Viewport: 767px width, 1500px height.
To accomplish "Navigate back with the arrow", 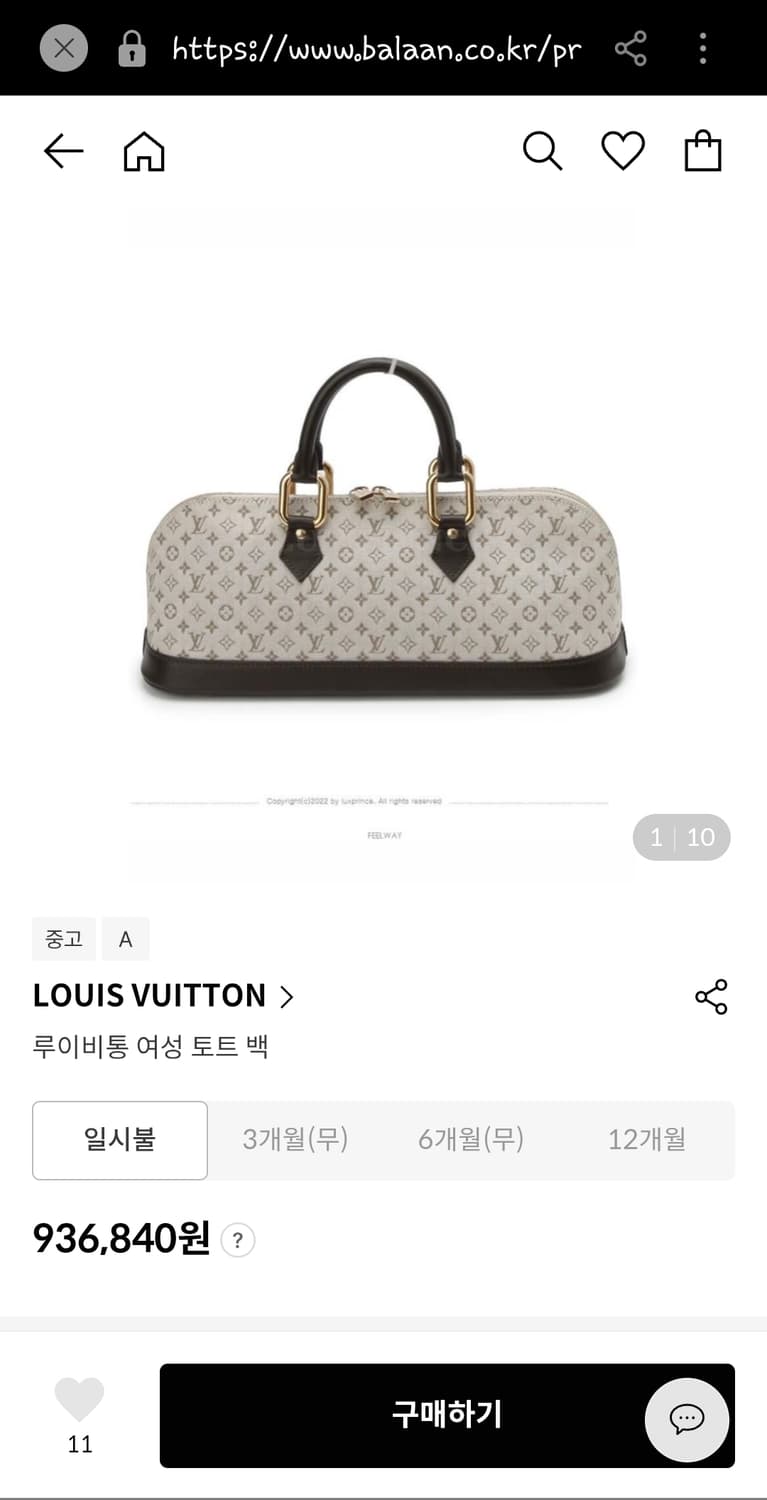I will 63,151.
